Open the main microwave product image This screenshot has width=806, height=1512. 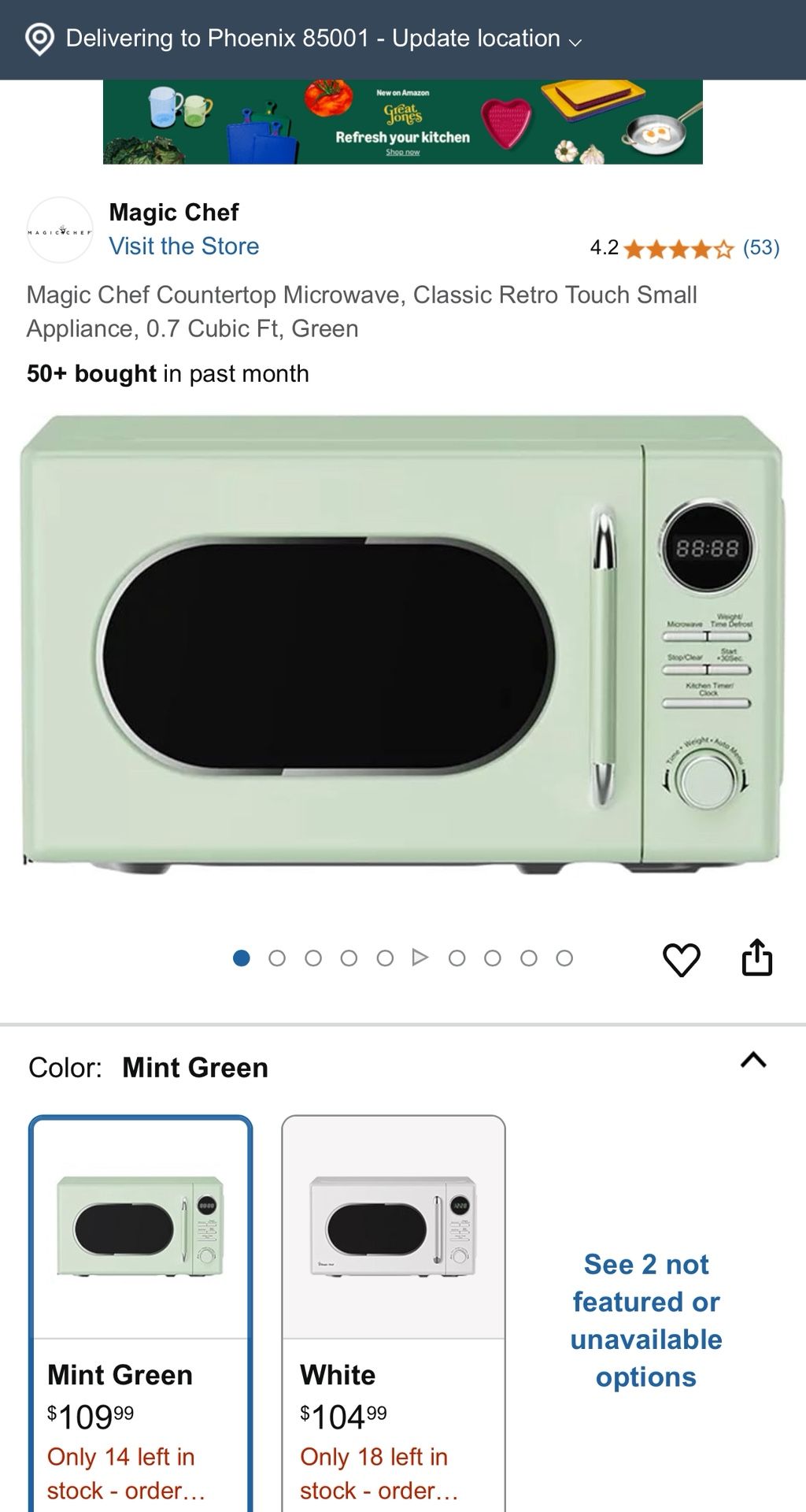tap(402, 642)
